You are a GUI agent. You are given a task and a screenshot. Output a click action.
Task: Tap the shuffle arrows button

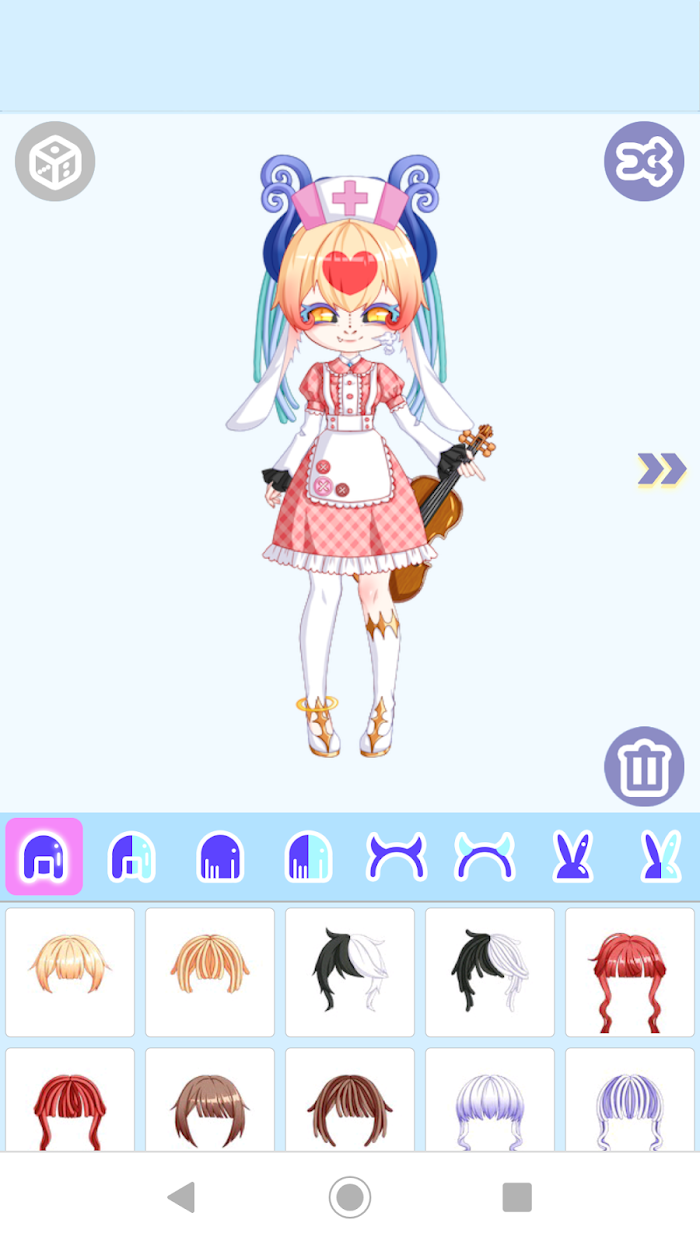pyautogui.click(x=644, y=161)
